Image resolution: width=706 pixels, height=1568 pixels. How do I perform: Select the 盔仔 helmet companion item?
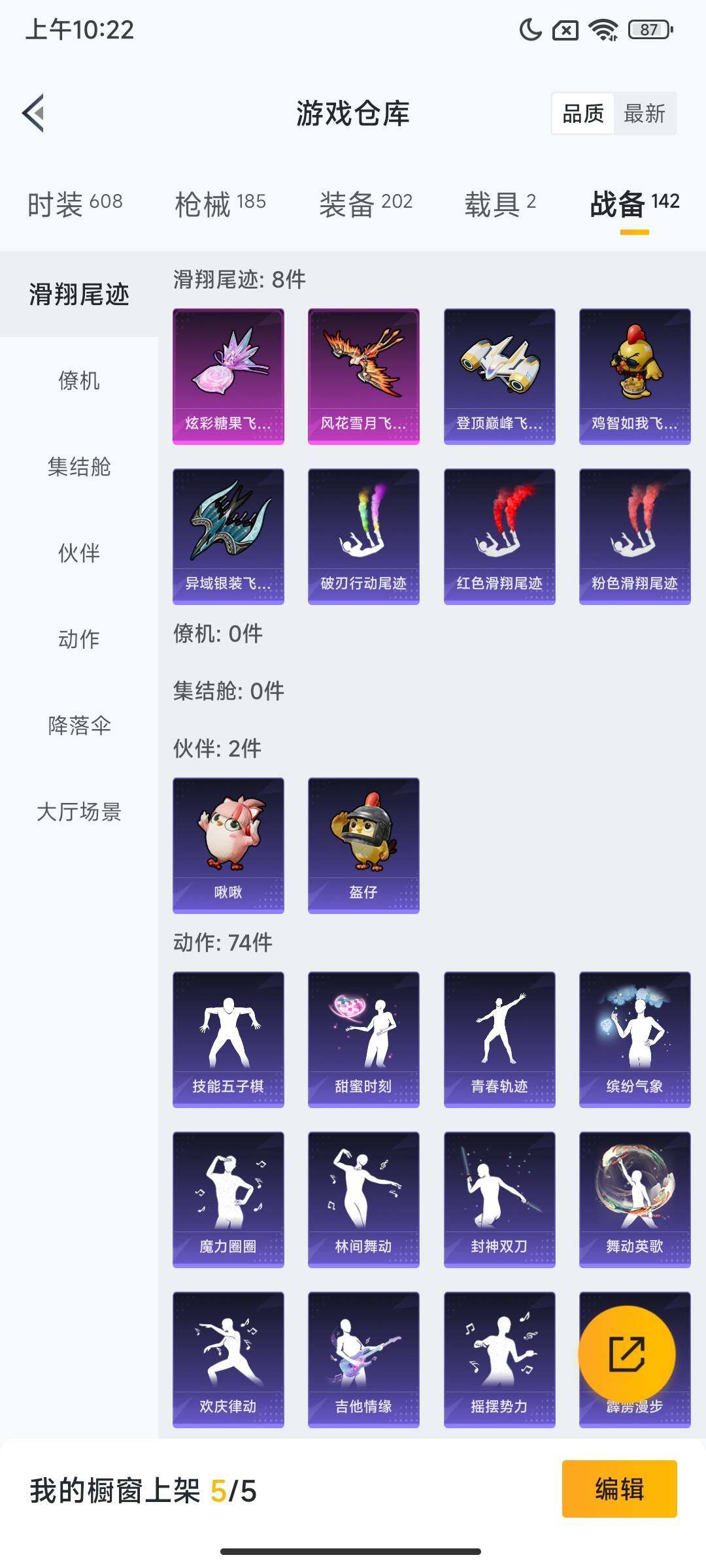coord(363,843)
